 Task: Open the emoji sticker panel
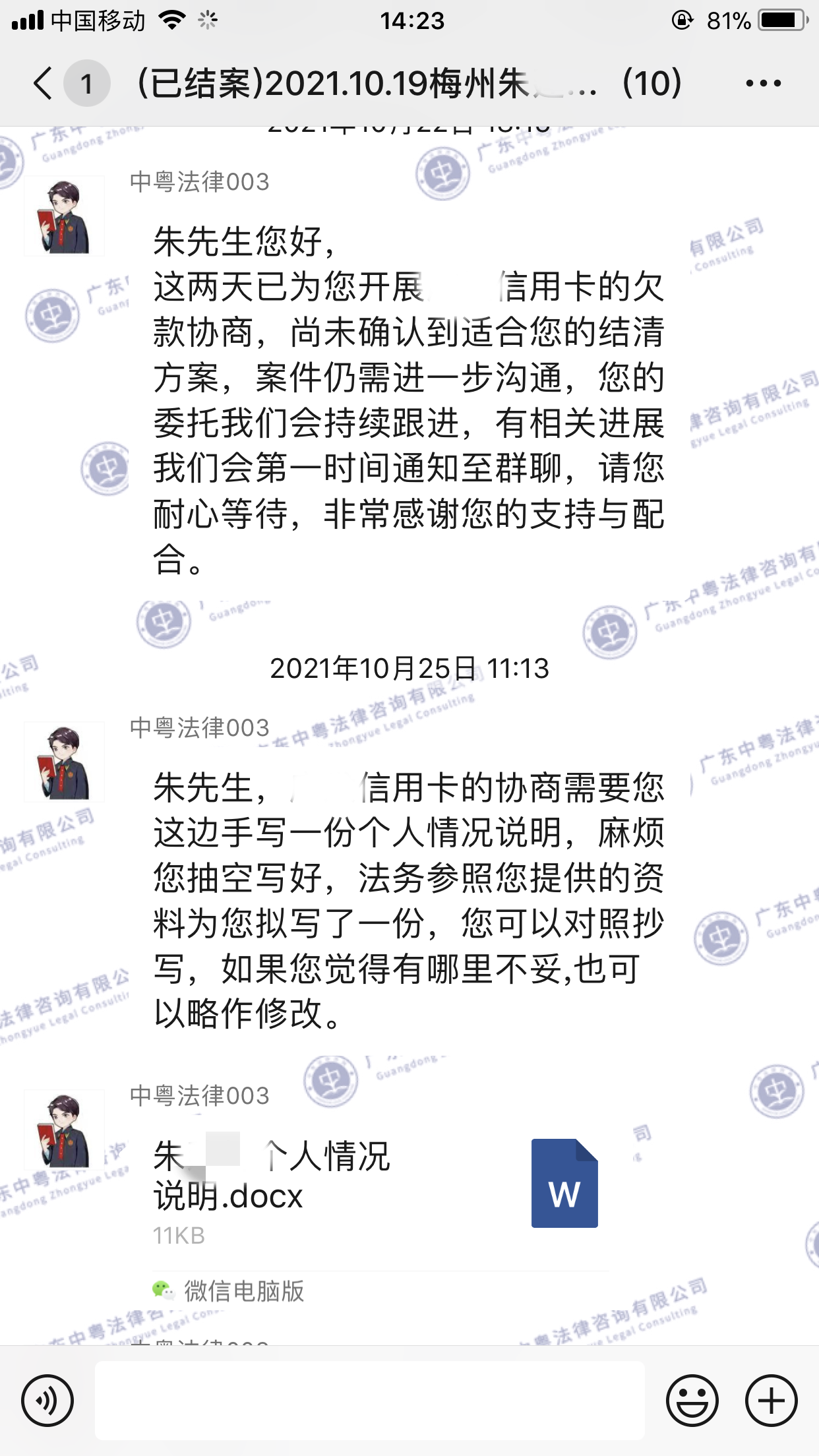click(692, 1401)
